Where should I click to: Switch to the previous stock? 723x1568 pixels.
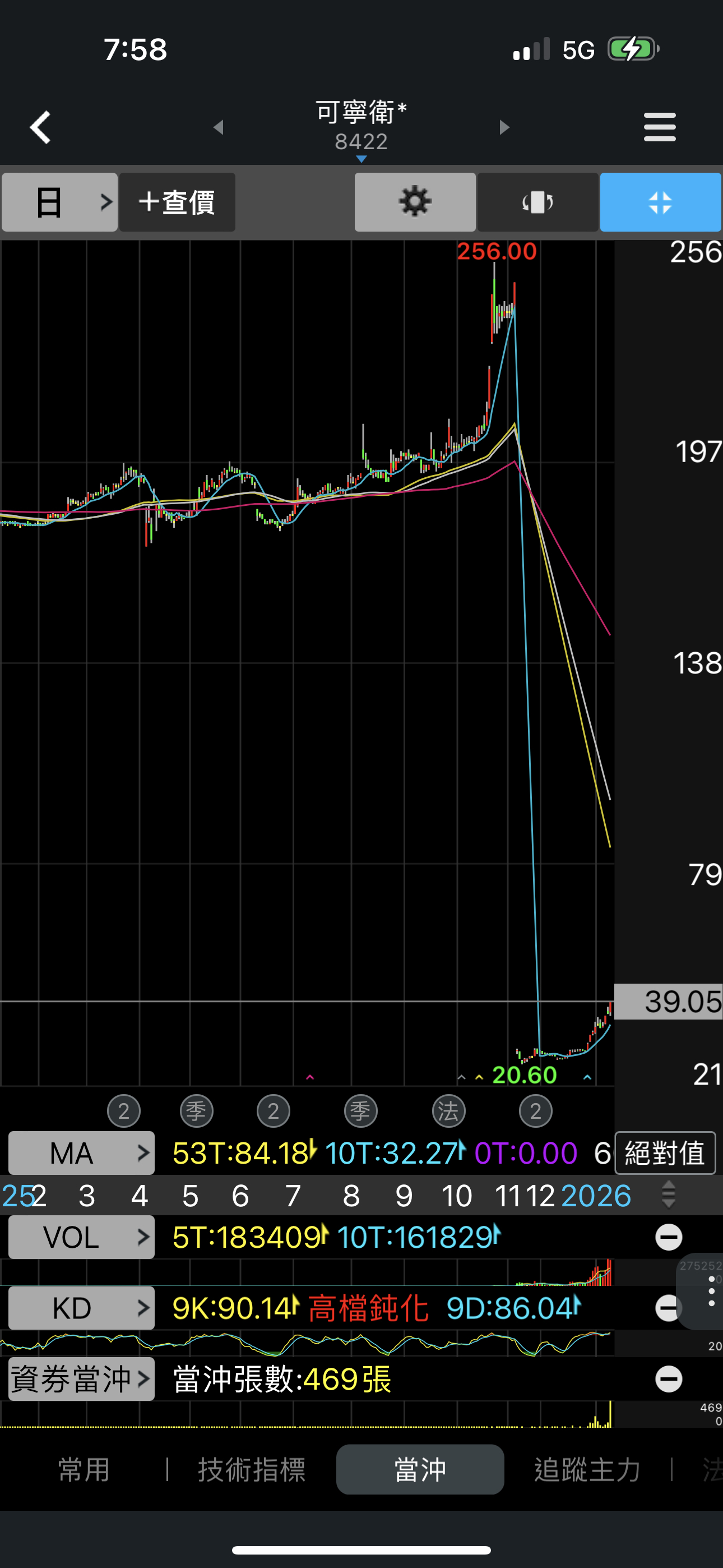pos(218,127)
